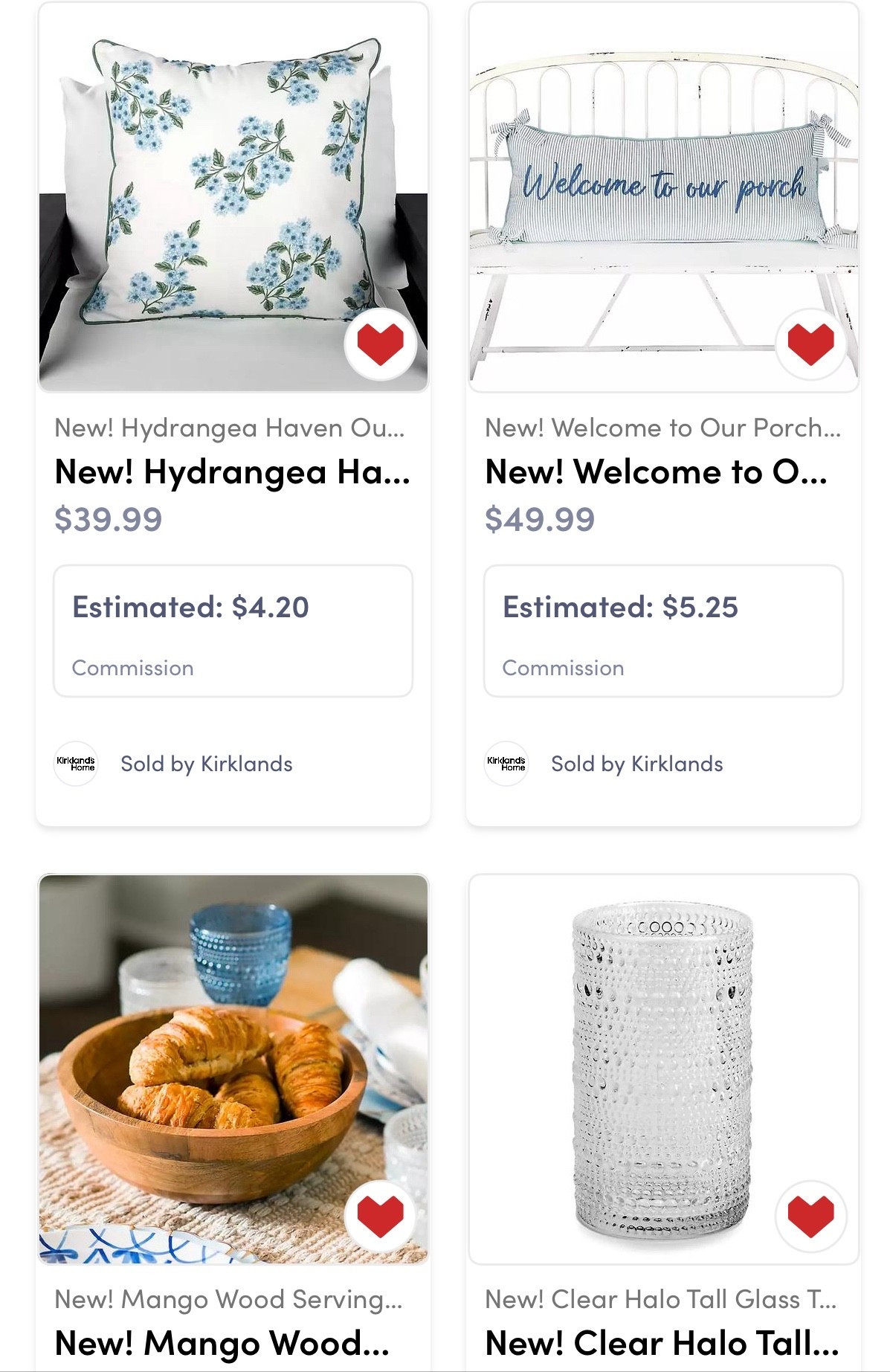Tap the heart on Welcome to Our Porch pillow
Viewport: 890px width, 1372px height.
point(810,344)
